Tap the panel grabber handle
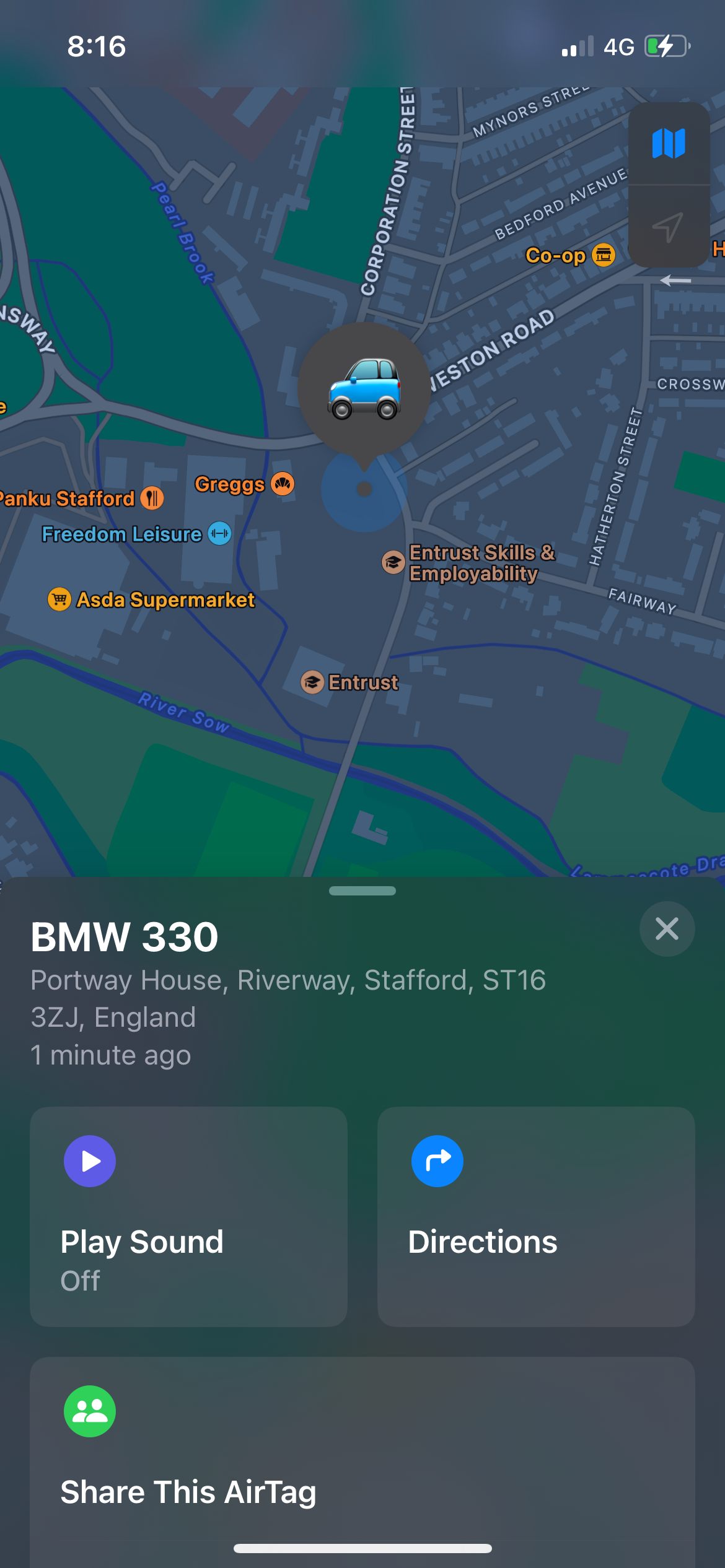725x1568 pixels. (x=362, y=891)
